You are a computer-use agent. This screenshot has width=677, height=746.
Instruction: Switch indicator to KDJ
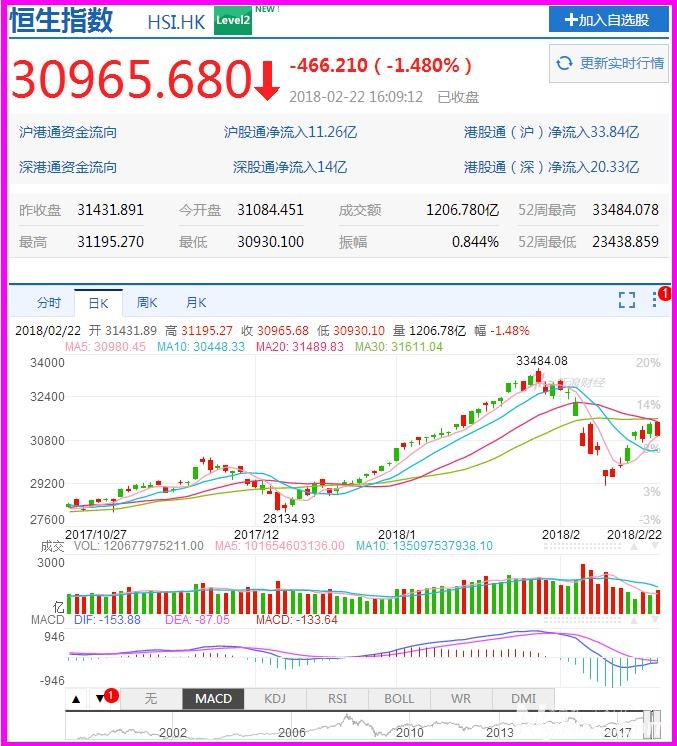[x=275, y=698]
